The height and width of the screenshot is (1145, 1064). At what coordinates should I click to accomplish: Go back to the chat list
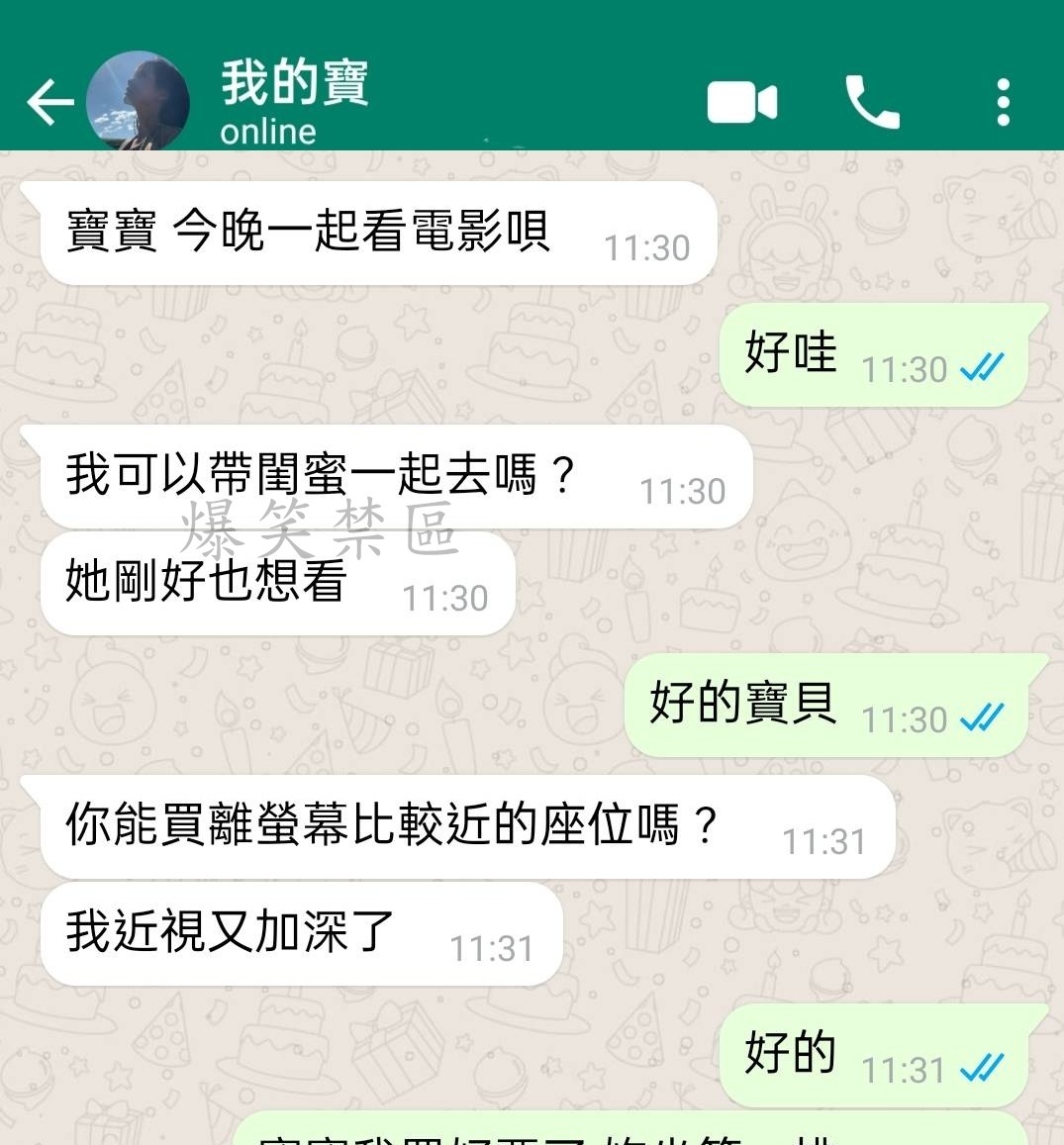49,101
